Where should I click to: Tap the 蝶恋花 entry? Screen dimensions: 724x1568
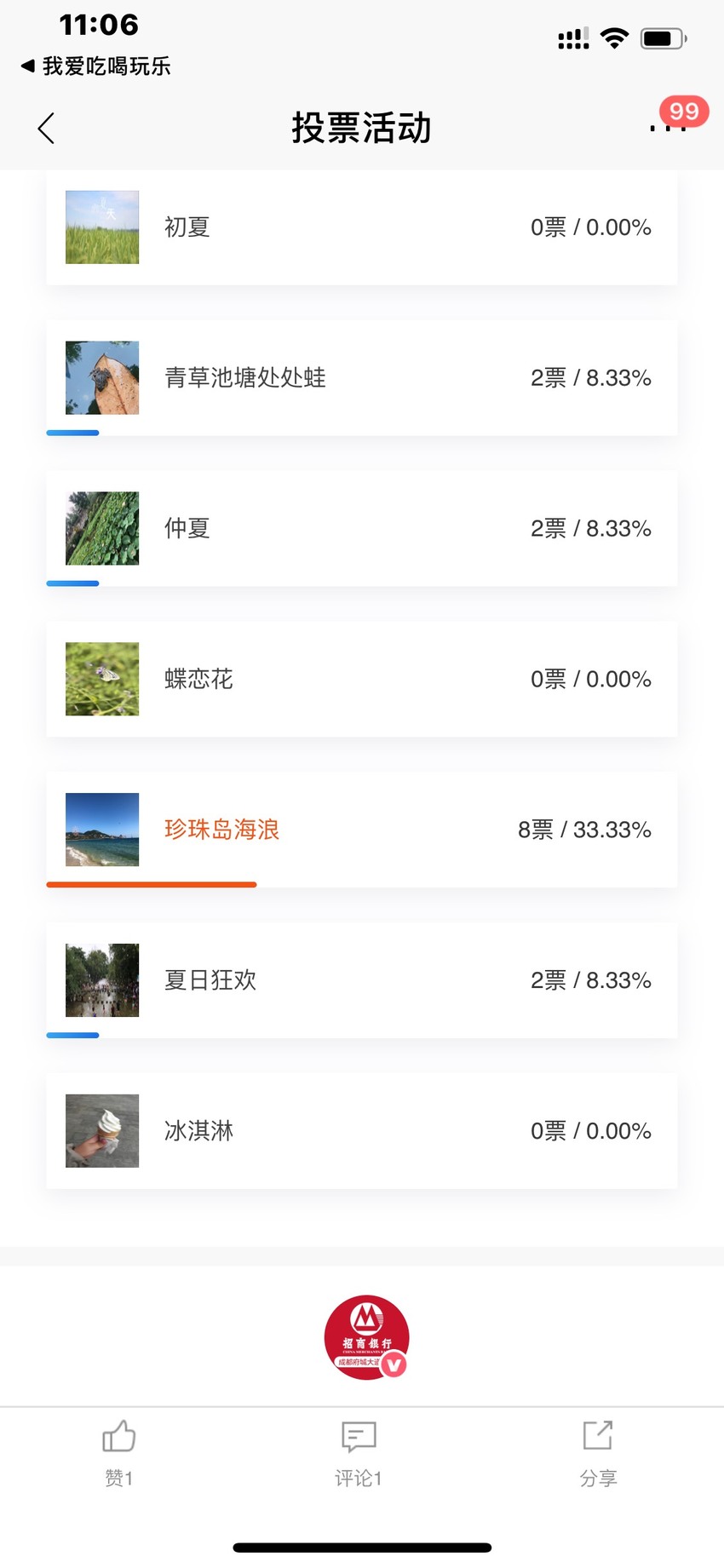click(x=362, y=680)
